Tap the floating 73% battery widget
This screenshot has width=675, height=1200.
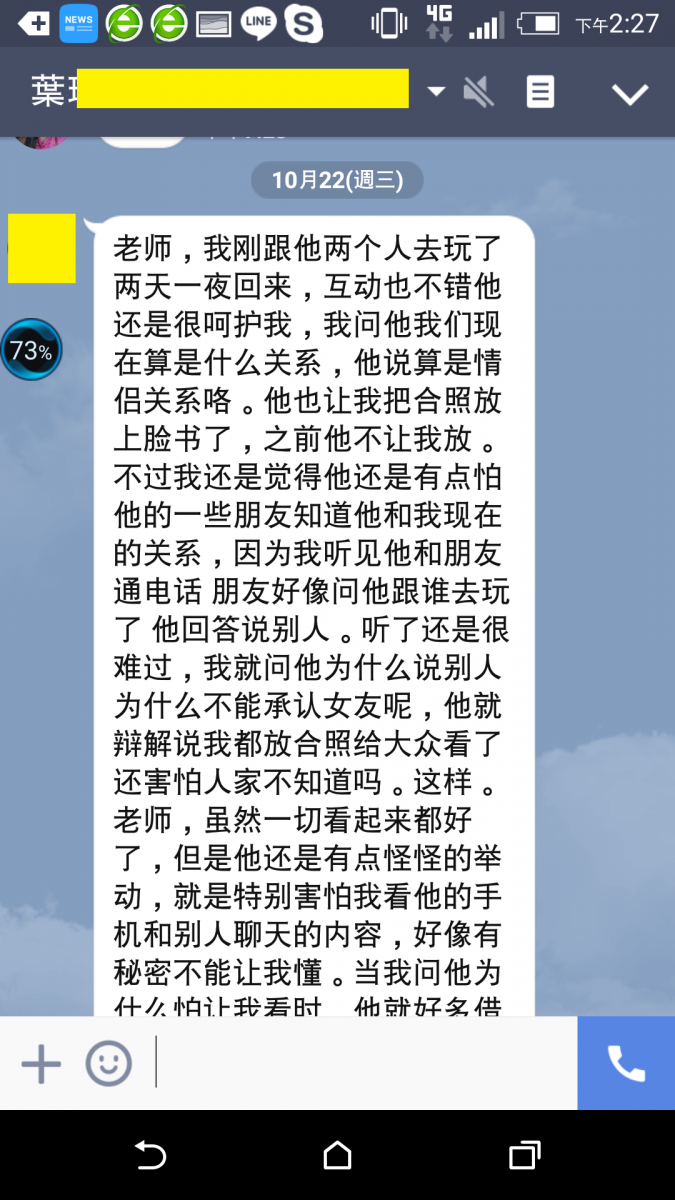31,350
